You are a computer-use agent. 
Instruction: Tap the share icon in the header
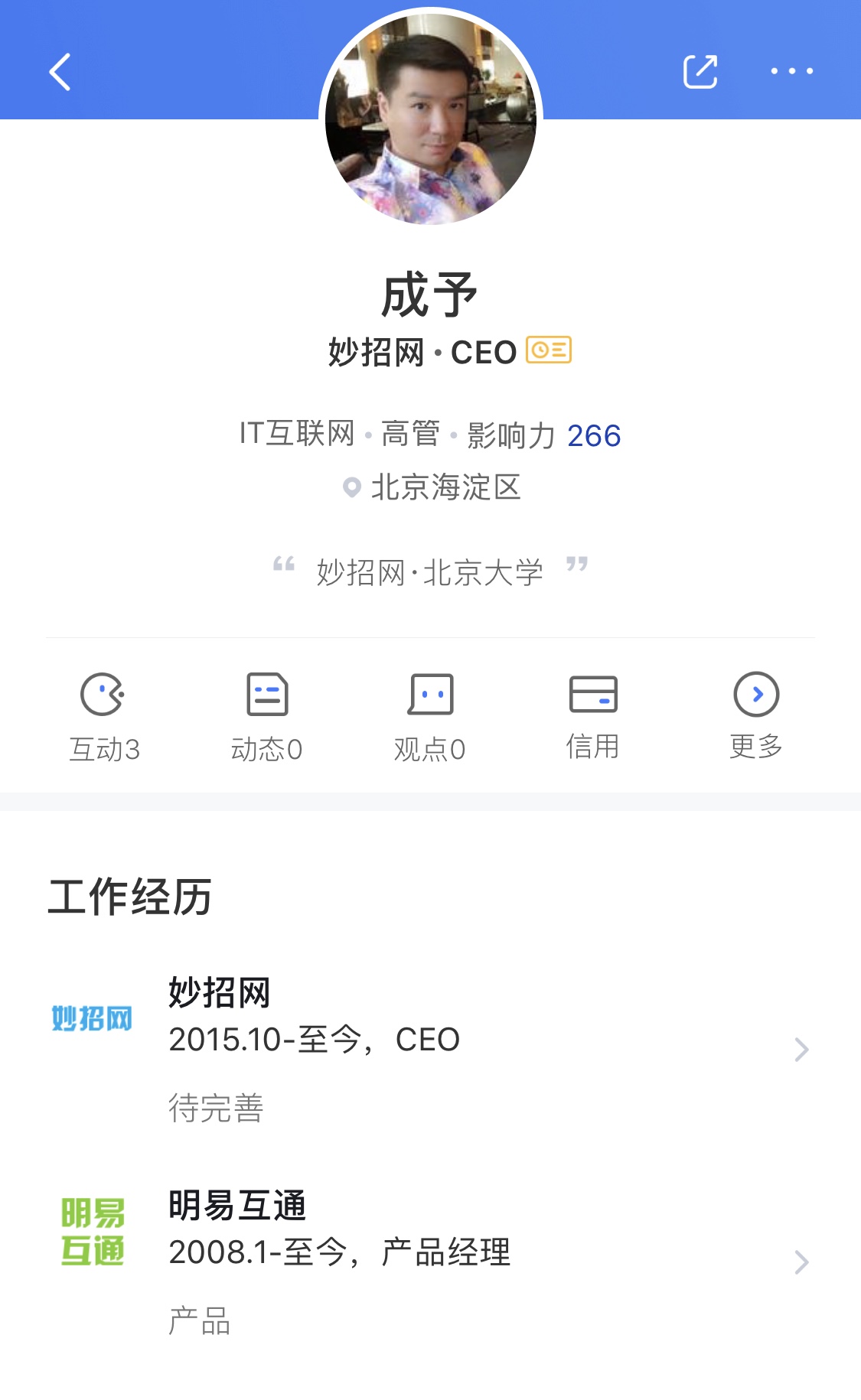click(702, 70)
